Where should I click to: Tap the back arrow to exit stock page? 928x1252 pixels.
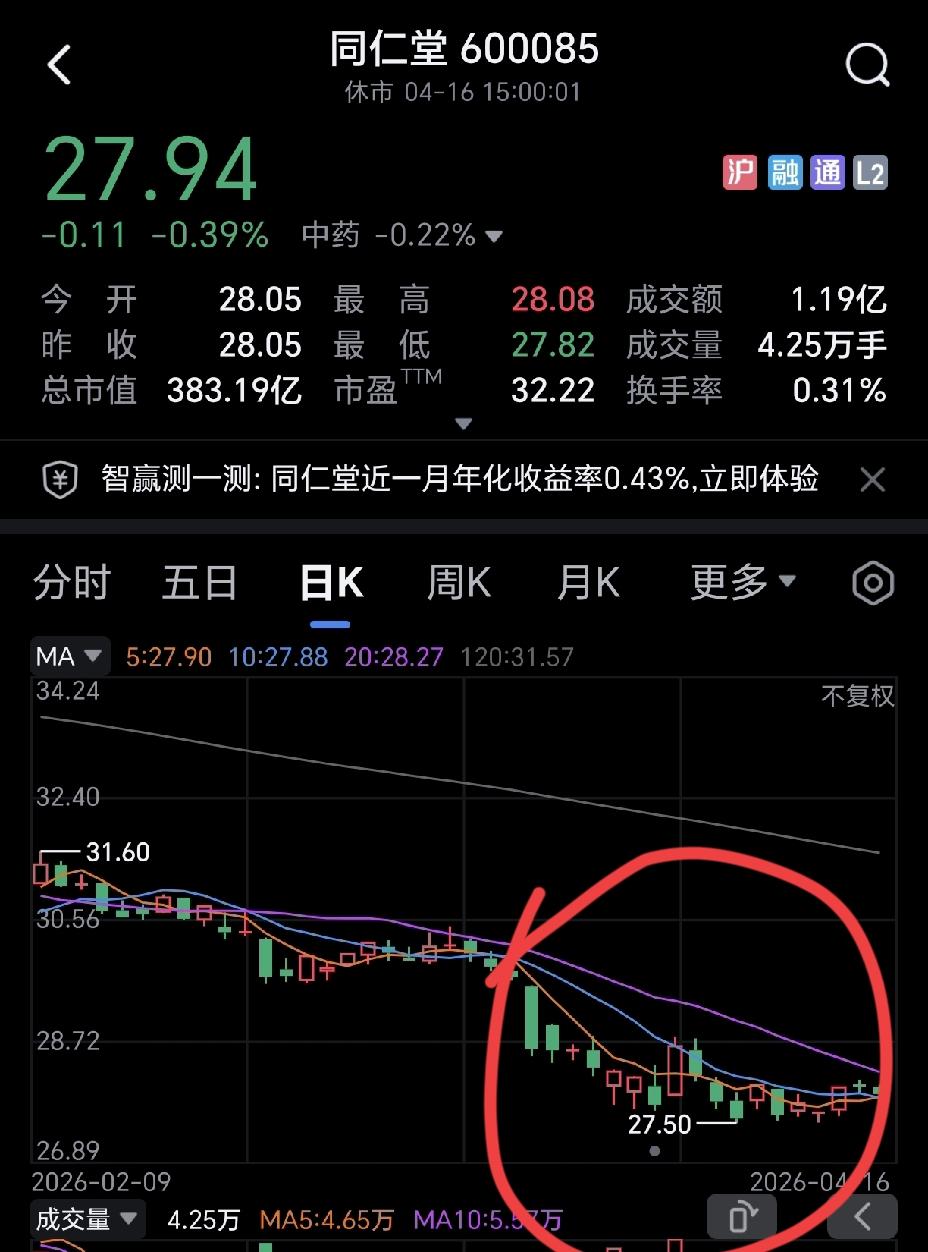tap(60, 65)
